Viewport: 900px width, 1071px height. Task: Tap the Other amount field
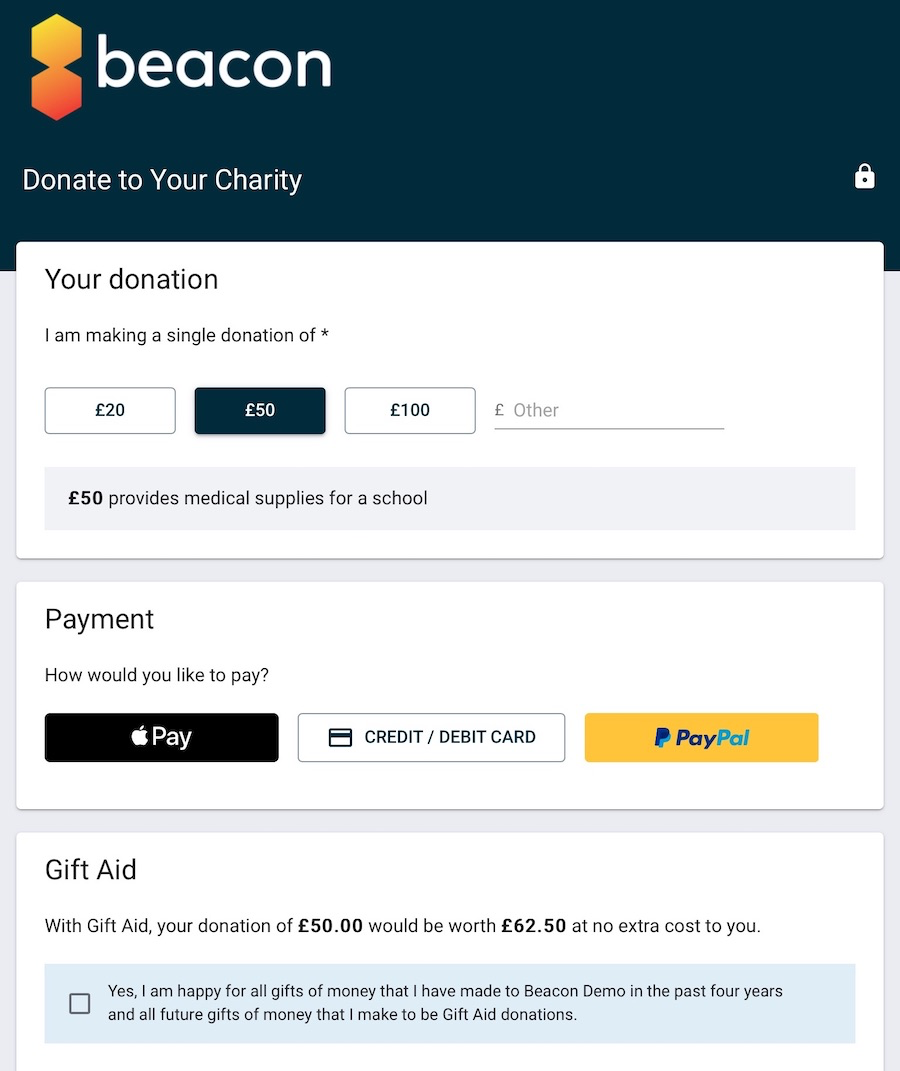click(615, 410)
